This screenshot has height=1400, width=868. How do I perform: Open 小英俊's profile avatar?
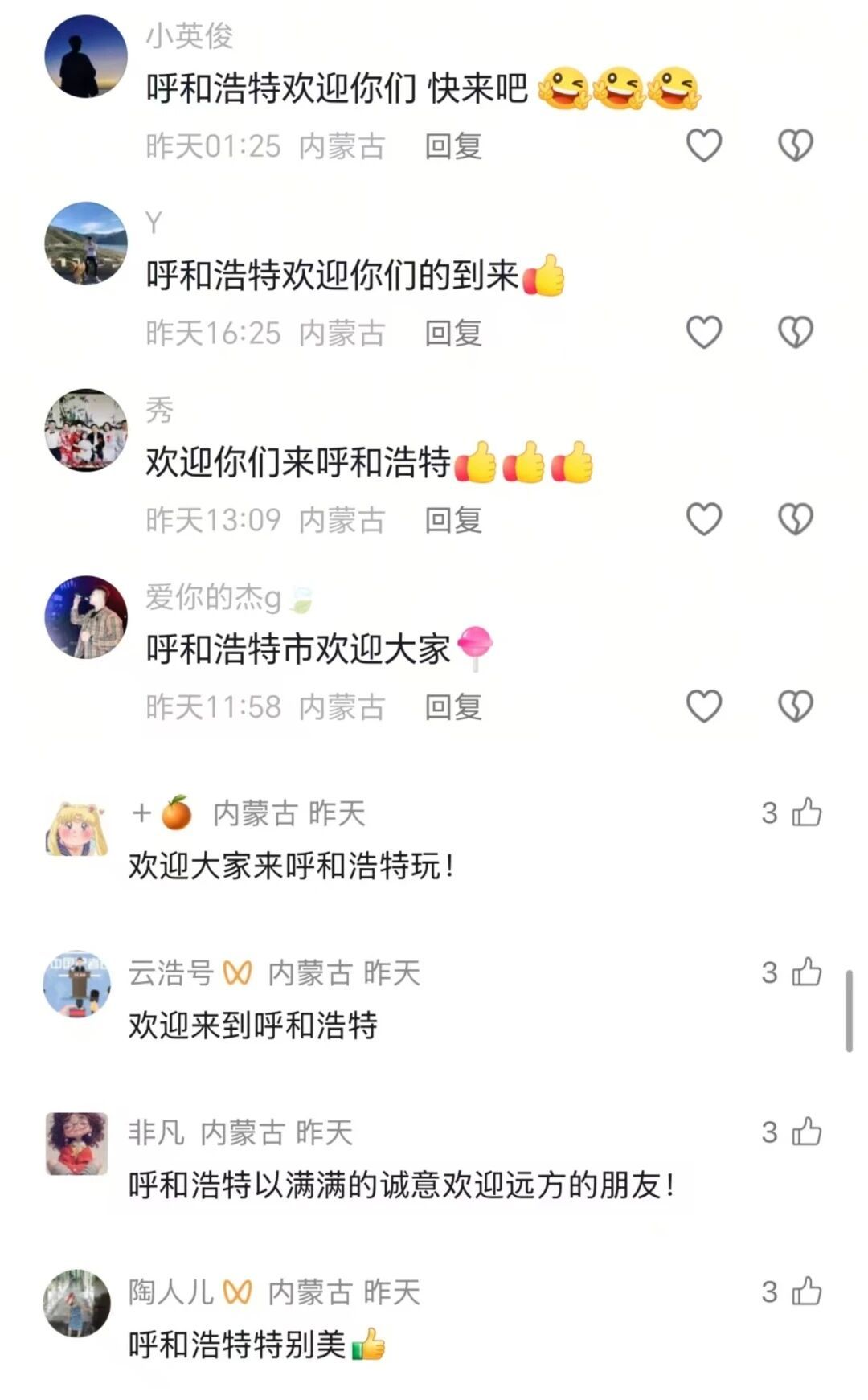click(86, 56)
